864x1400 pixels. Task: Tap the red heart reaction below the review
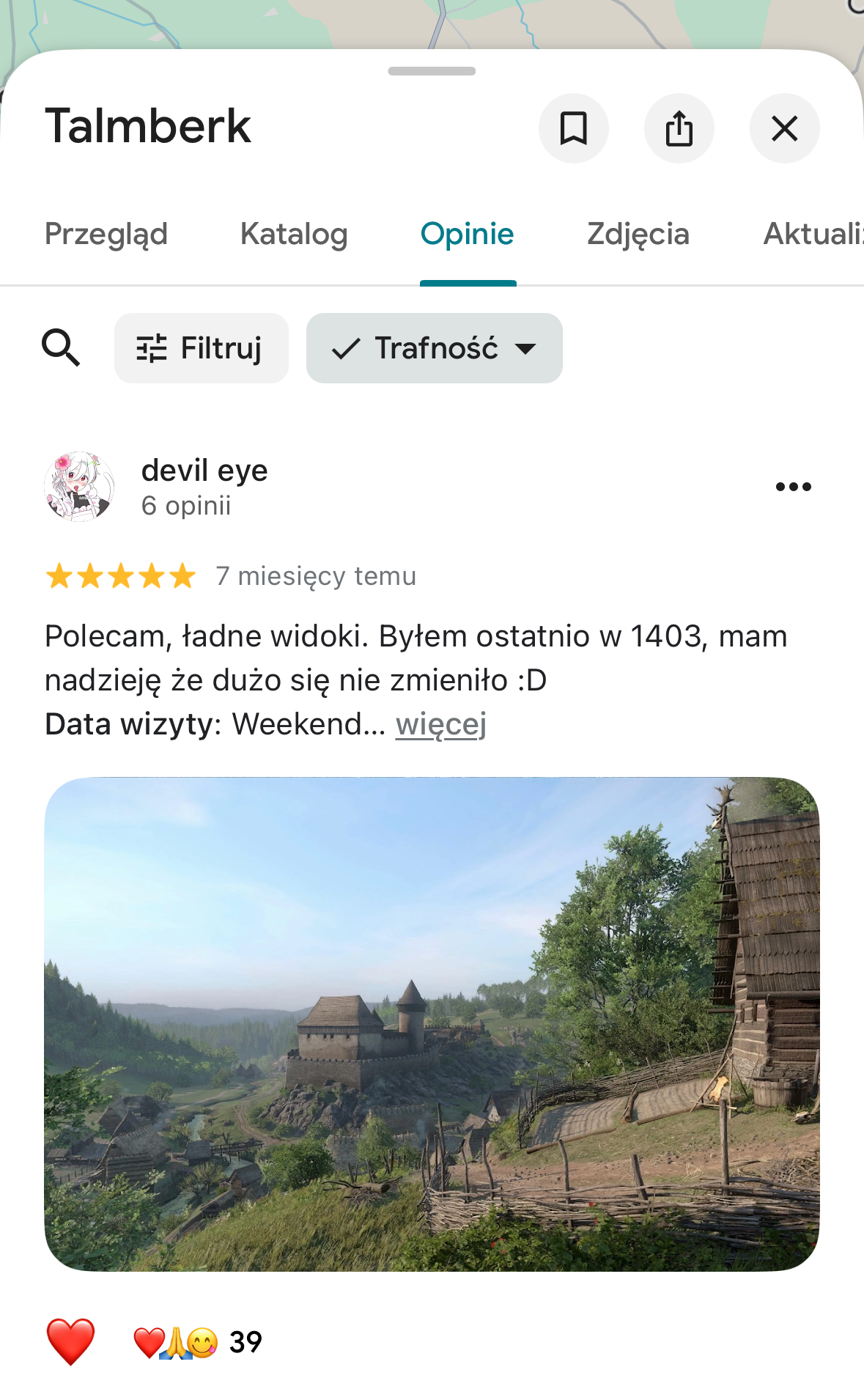click(70, 1342)
